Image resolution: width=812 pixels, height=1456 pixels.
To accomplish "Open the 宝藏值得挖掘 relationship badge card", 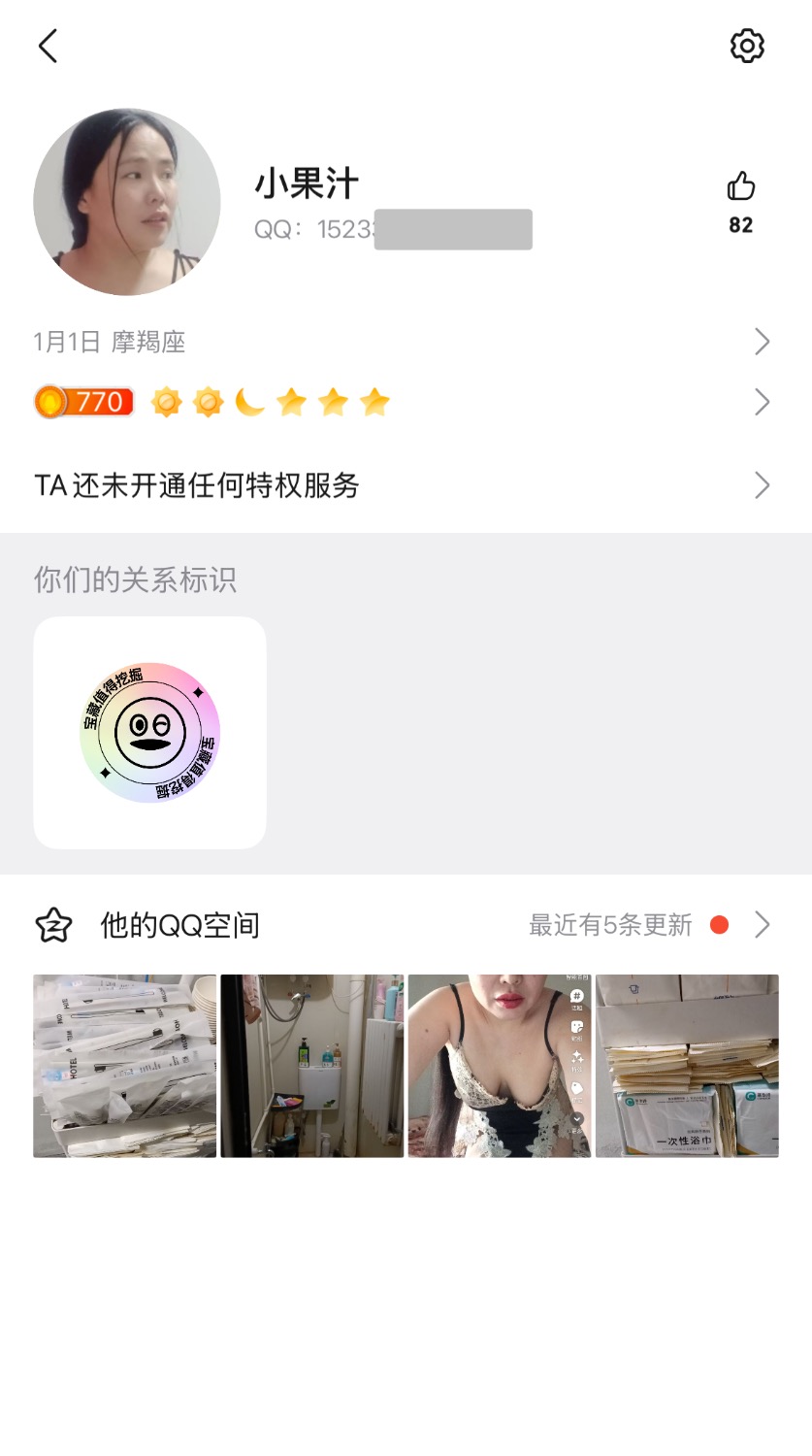I will 149,733.
